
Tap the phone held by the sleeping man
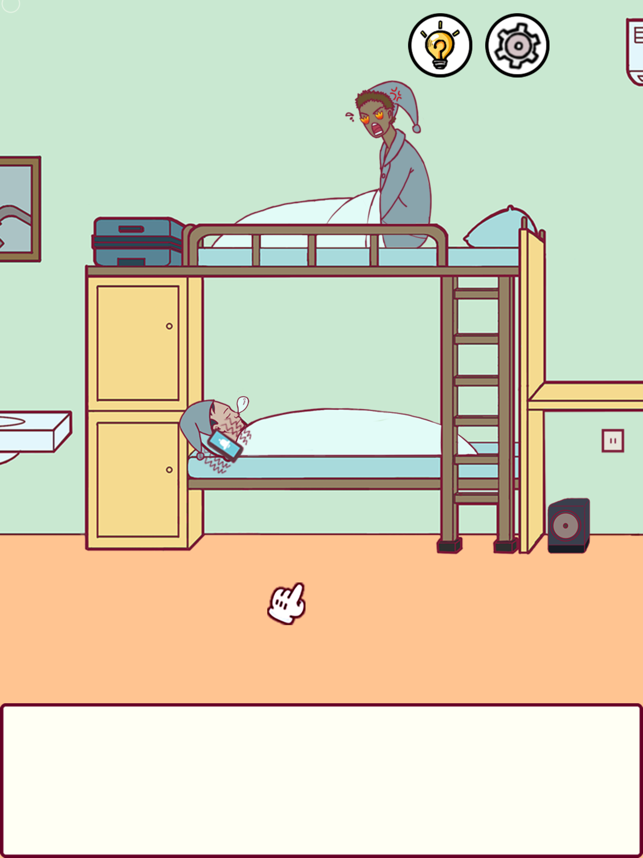(225, 445)
